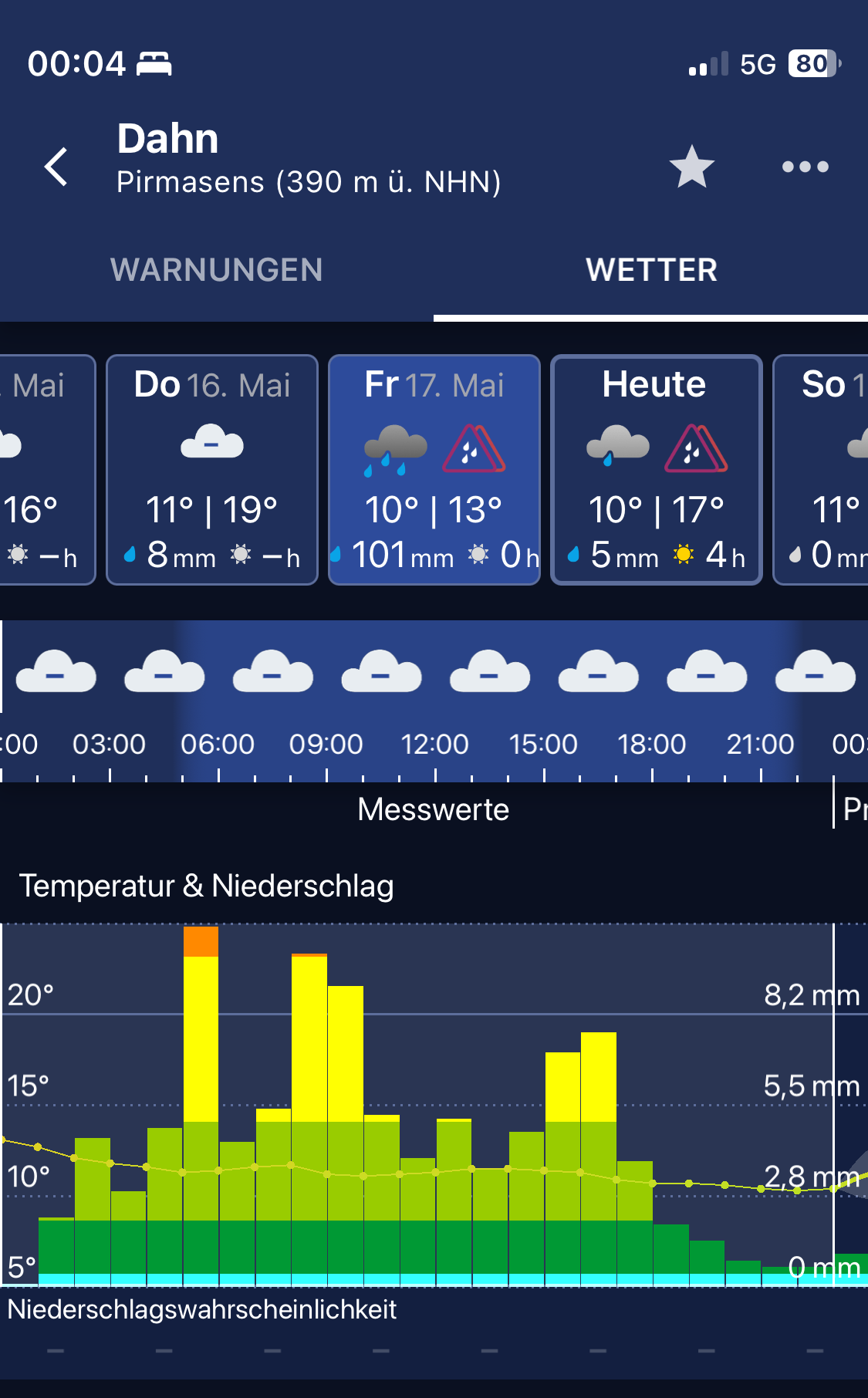Open the Do 16. Mai forecast card

tap(212, 469)
